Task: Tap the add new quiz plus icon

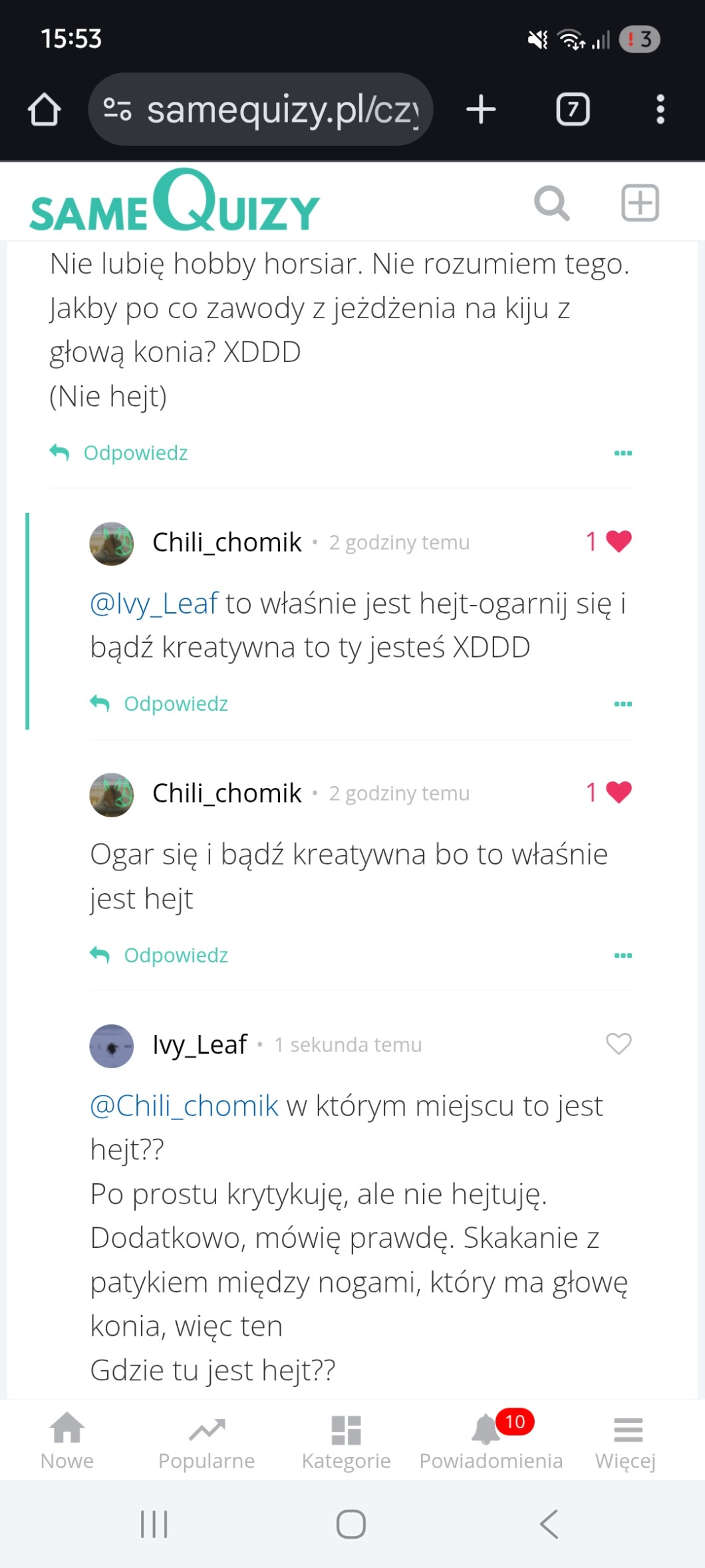Action: point(640,203)
